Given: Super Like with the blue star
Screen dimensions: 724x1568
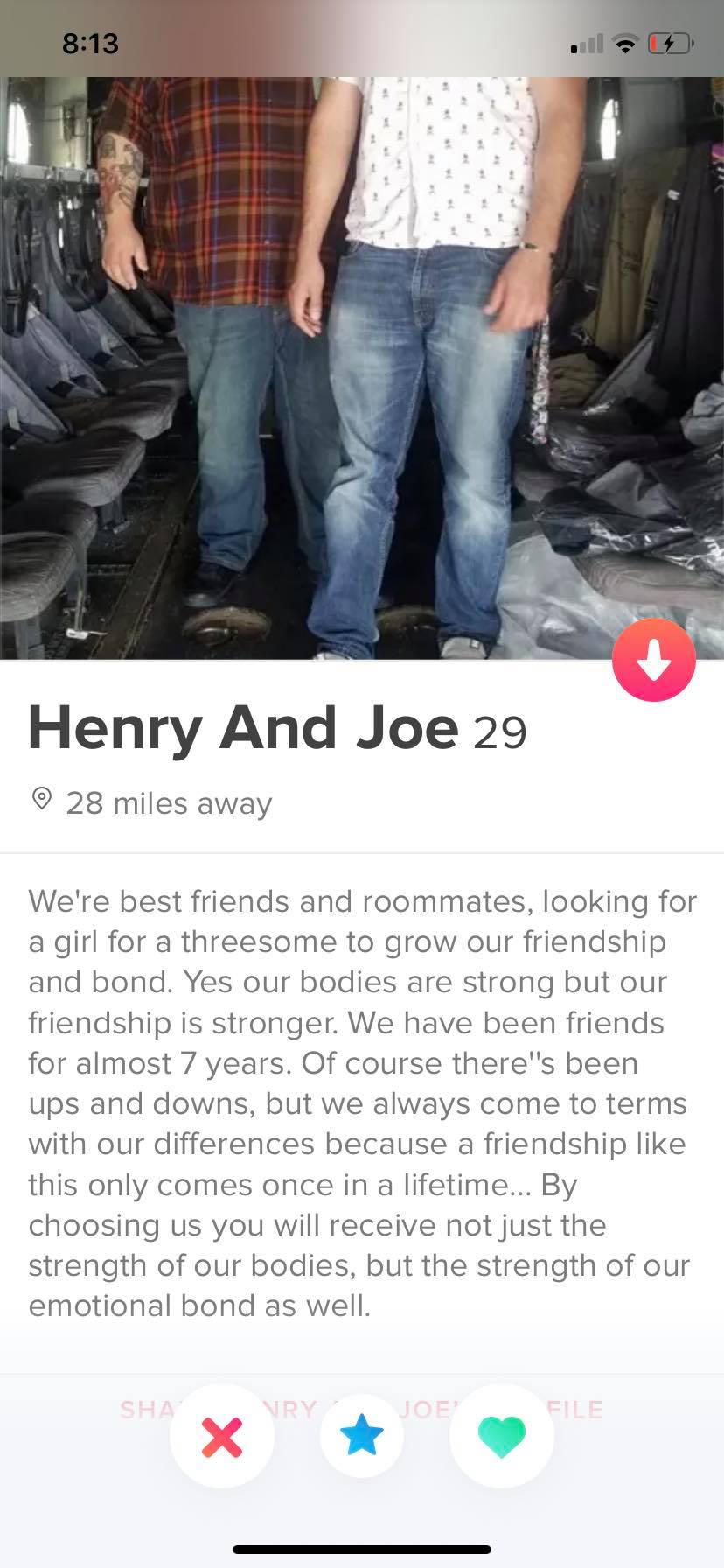Looking at the screenshot, I should coord(361,1436).
